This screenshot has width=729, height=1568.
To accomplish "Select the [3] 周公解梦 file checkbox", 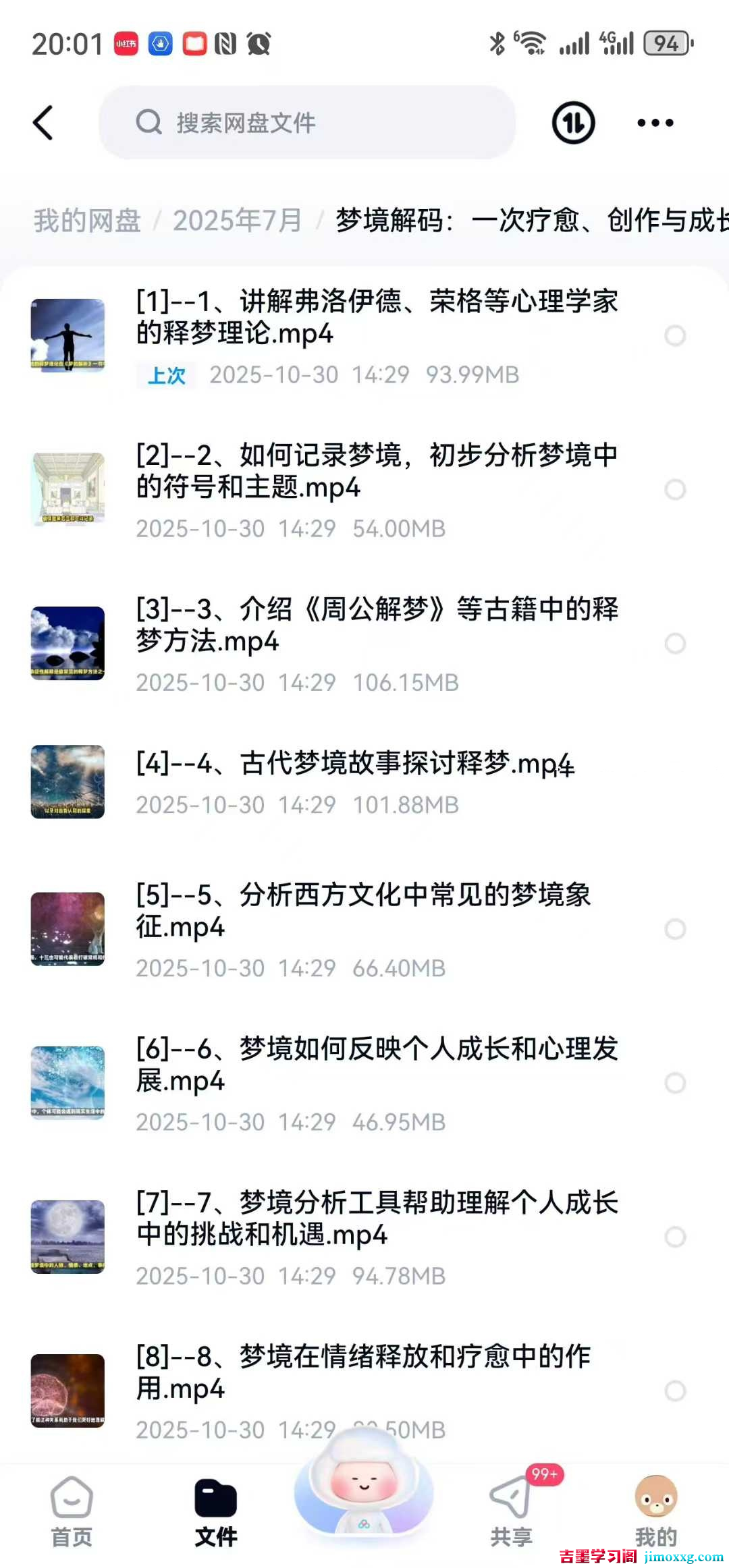I will coord(675,643).
